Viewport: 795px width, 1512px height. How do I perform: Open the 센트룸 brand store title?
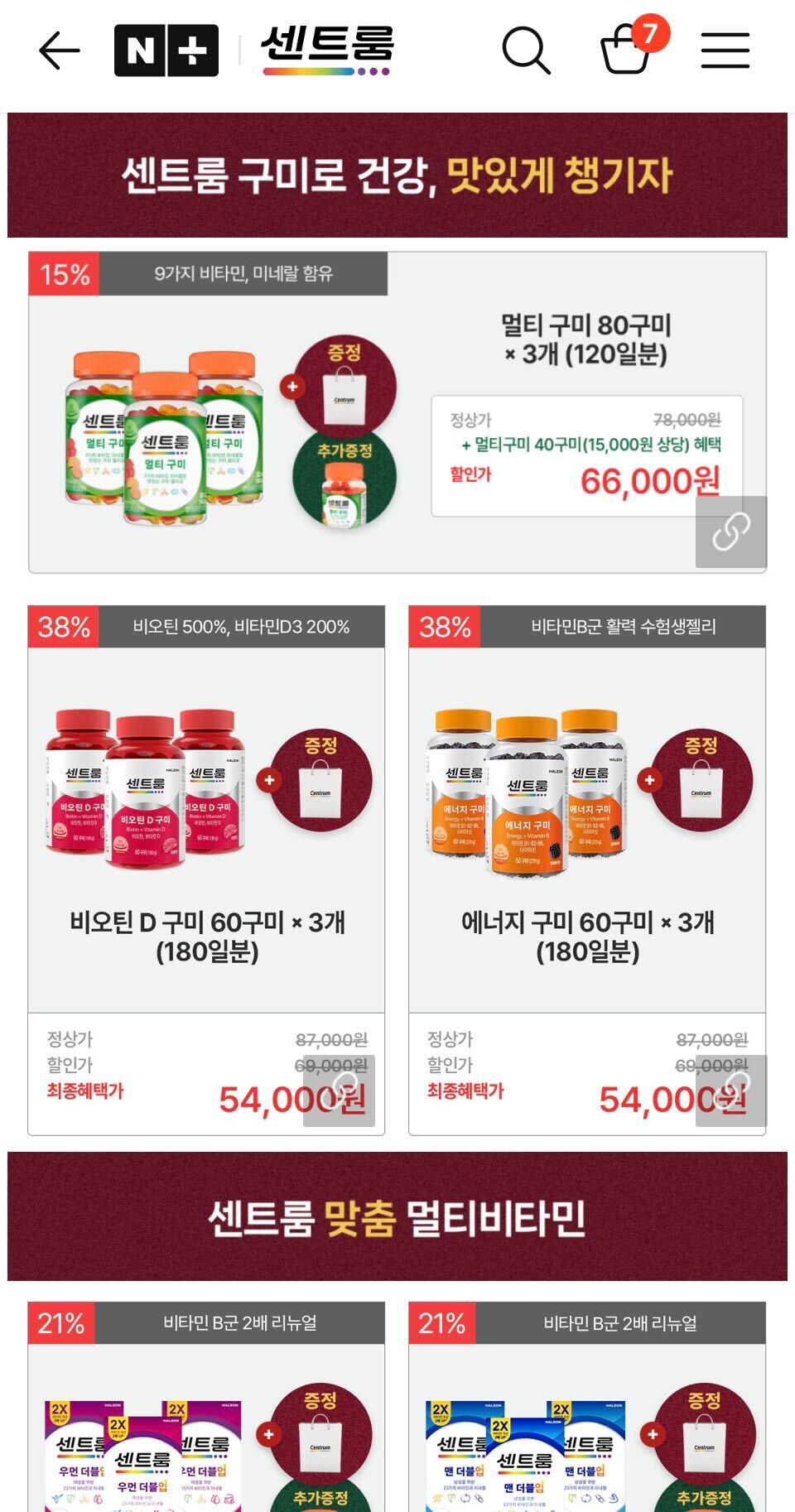coord(328,50)
